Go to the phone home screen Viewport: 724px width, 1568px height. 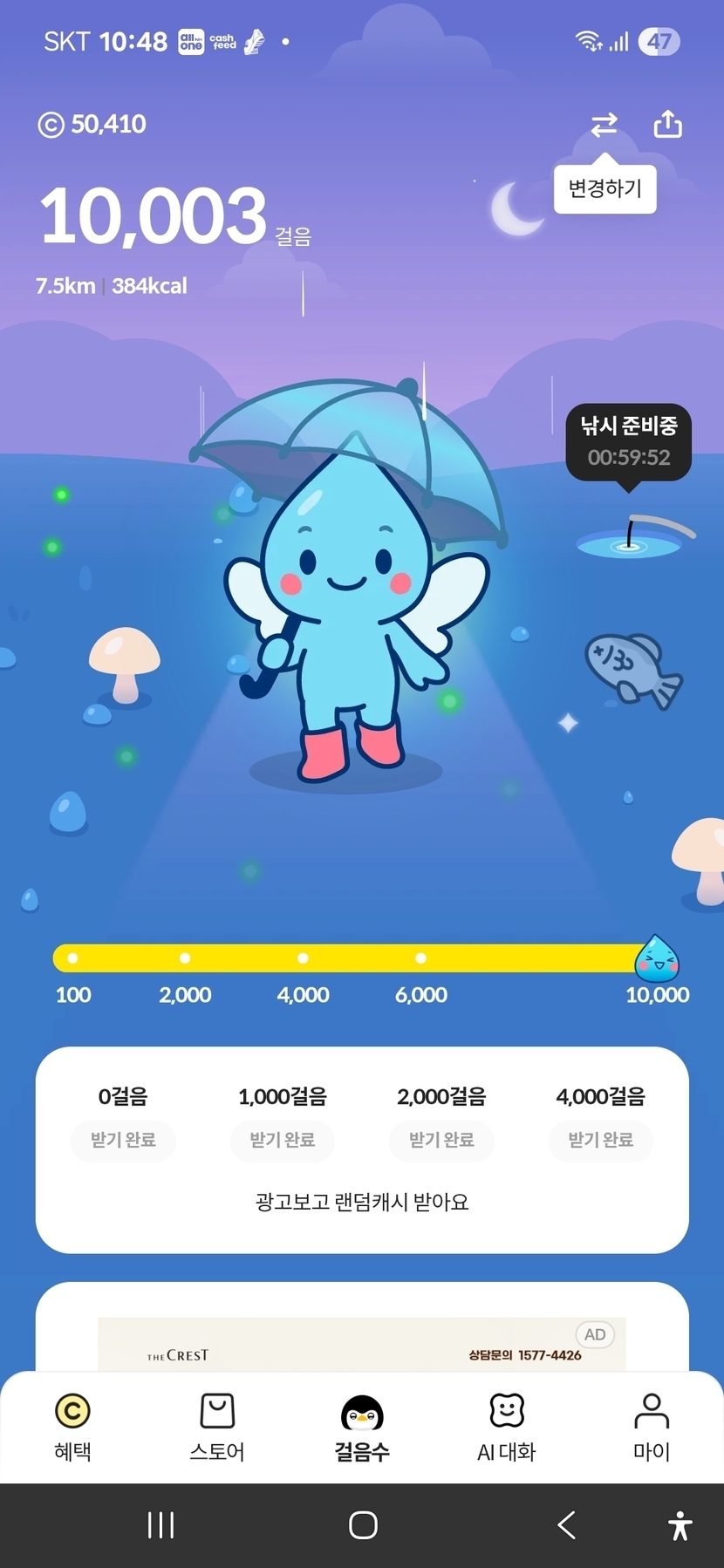click(363, 1525)
